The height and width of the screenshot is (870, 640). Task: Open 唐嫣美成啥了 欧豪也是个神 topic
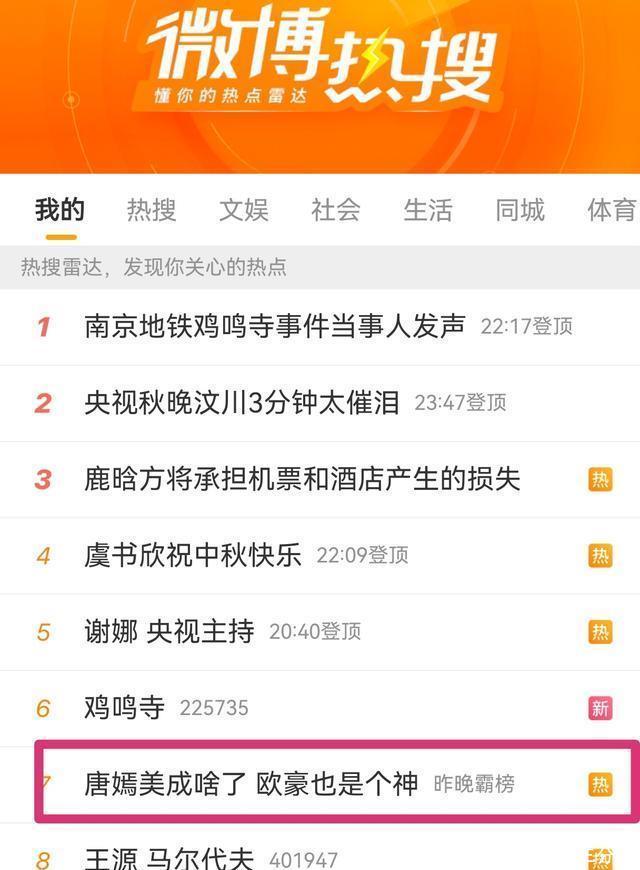point(251,784)
